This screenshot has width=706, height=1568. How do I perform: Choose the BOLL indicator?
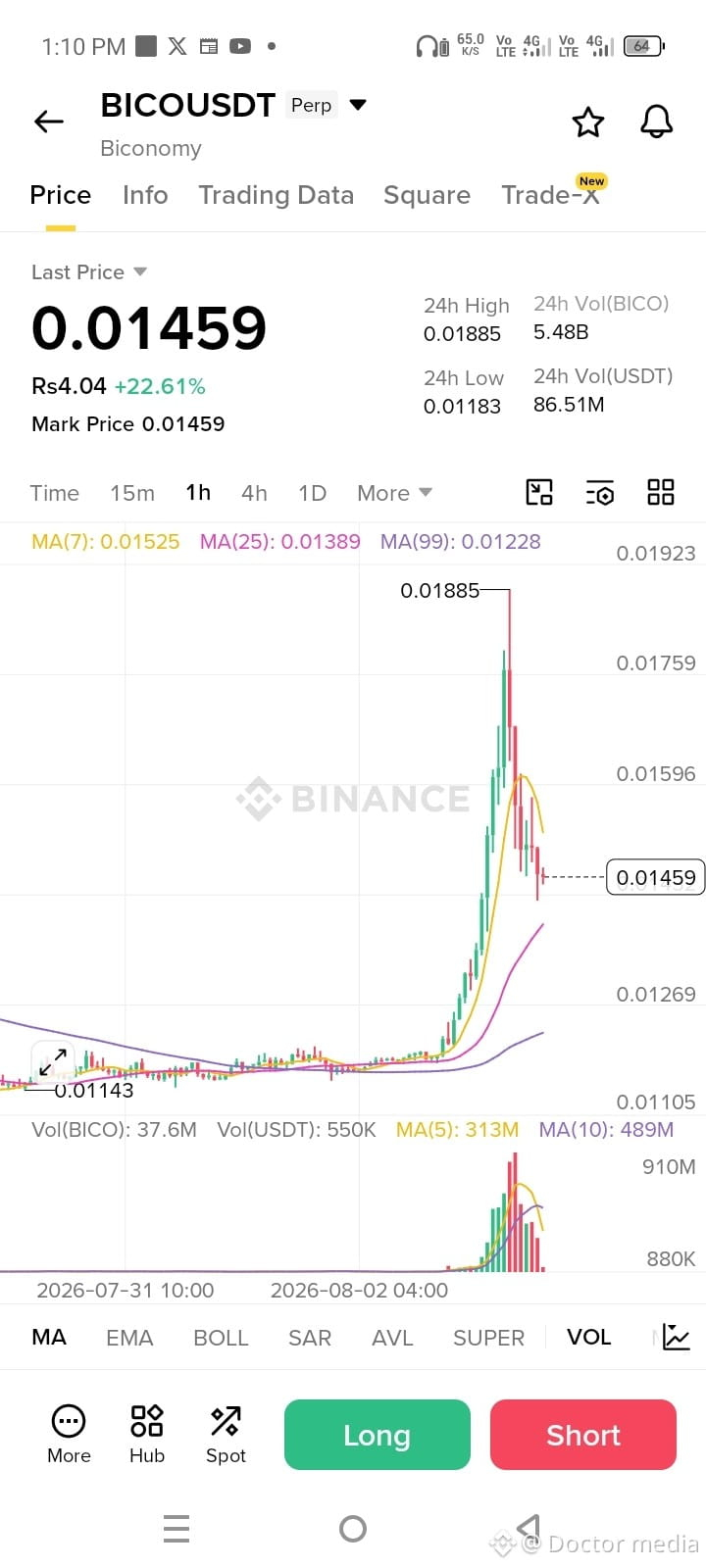(x=221, y=1338)
